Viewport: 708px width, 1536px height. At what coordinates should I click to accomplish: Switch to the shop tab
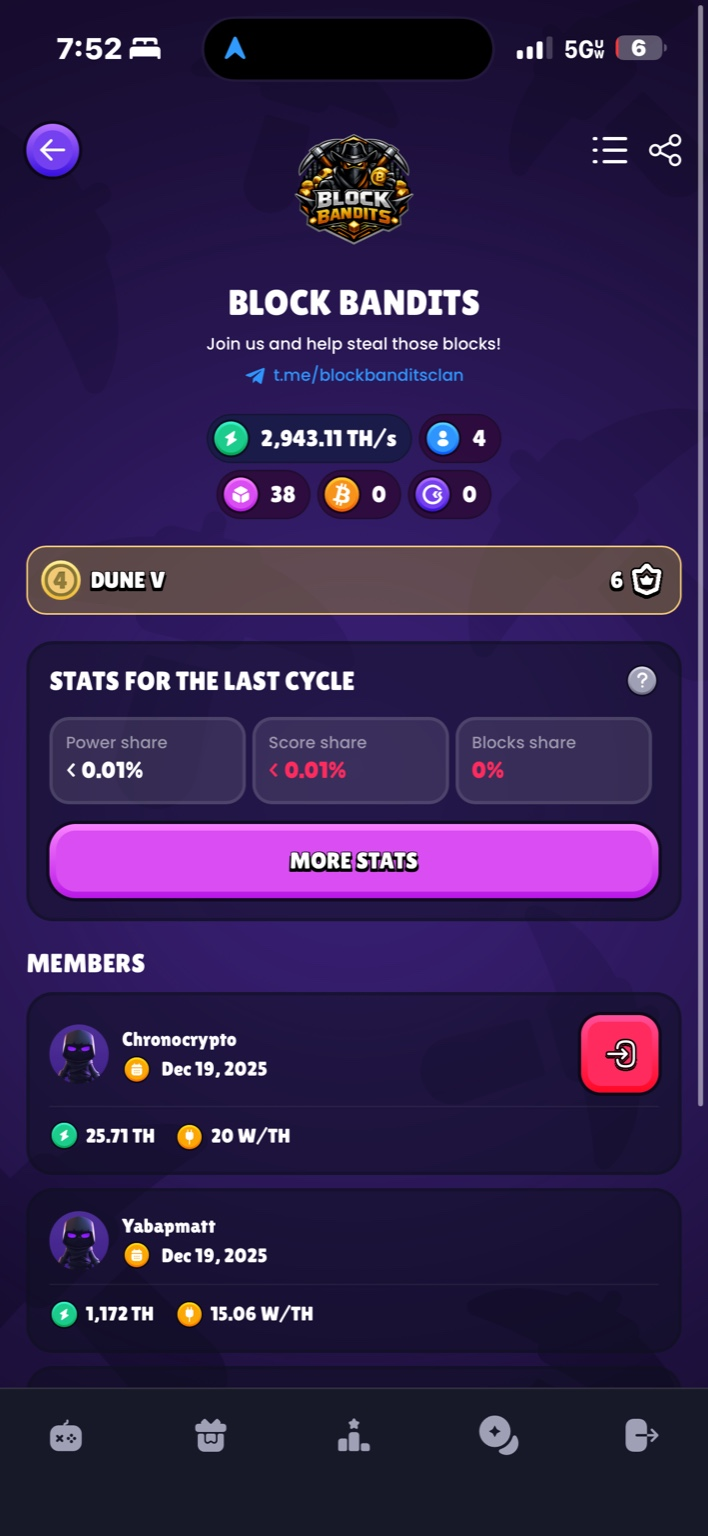tap(210, 1437)
